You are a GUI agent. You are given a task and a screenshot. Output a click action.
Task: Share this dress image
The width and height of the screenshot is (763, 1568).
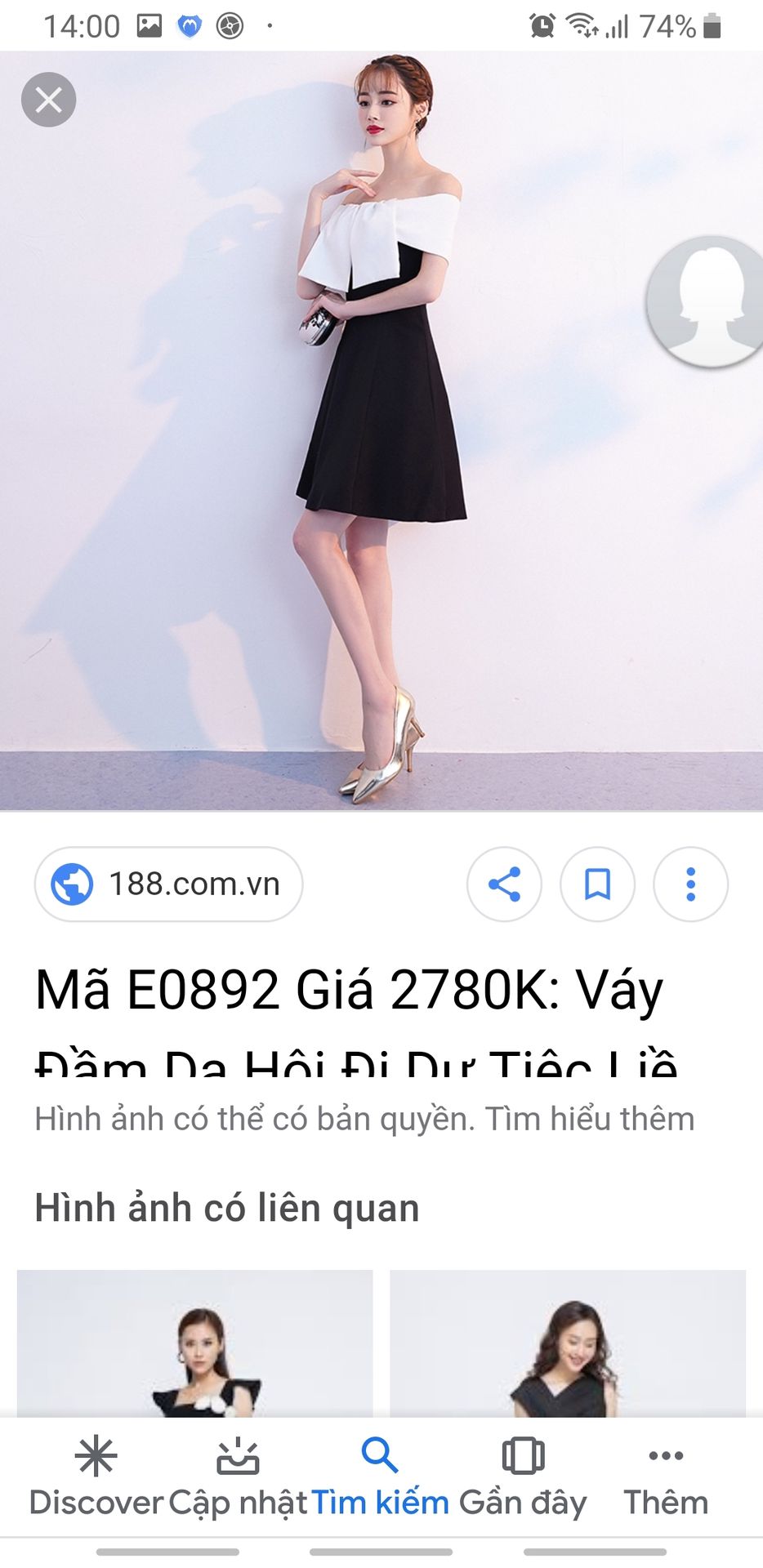[x=504, y=884]
